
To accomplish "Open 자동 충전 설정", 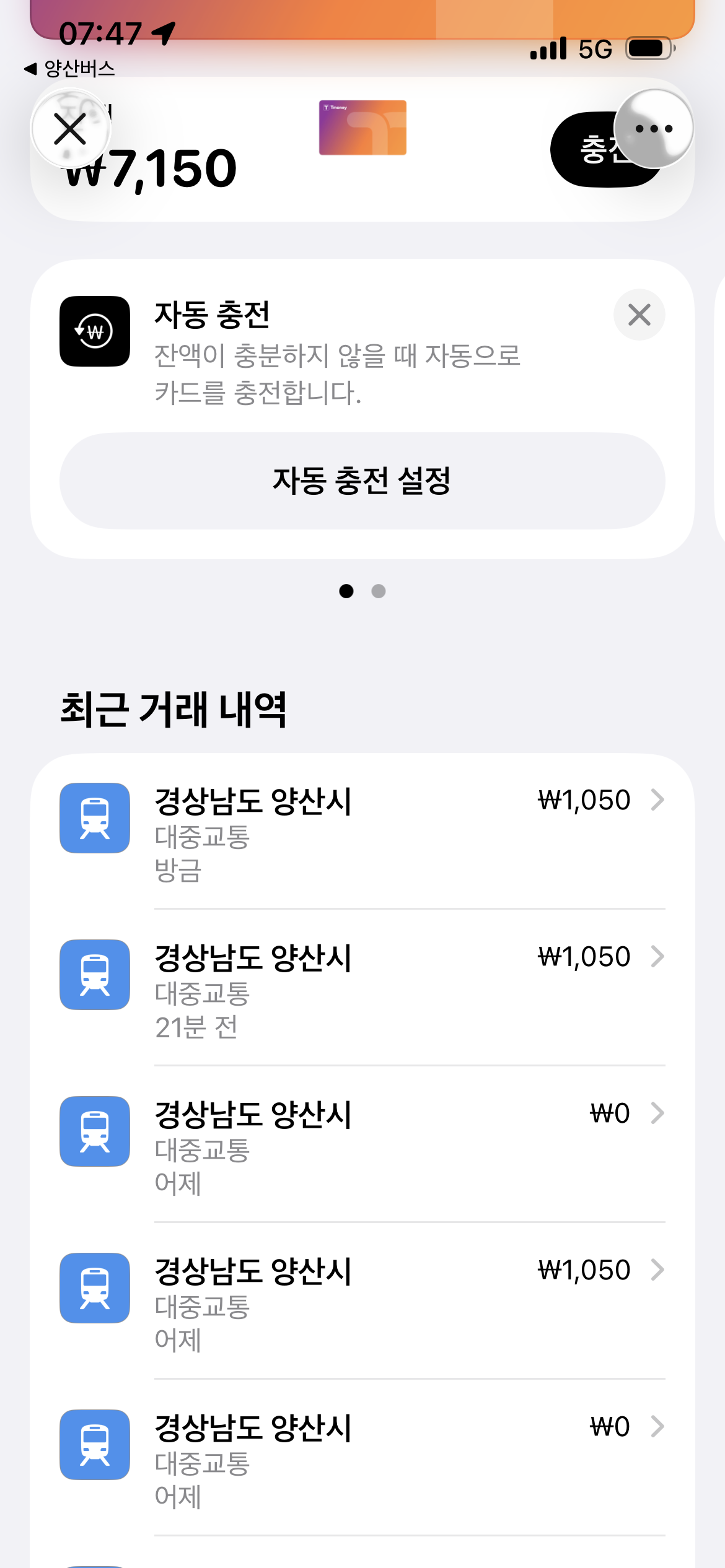I will tap(362, 481).
